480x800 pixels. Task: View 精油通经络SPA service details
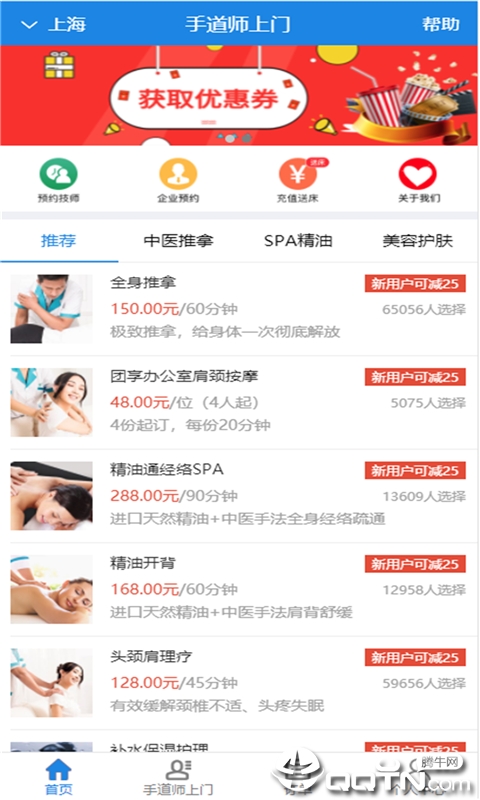coord(239,495)
